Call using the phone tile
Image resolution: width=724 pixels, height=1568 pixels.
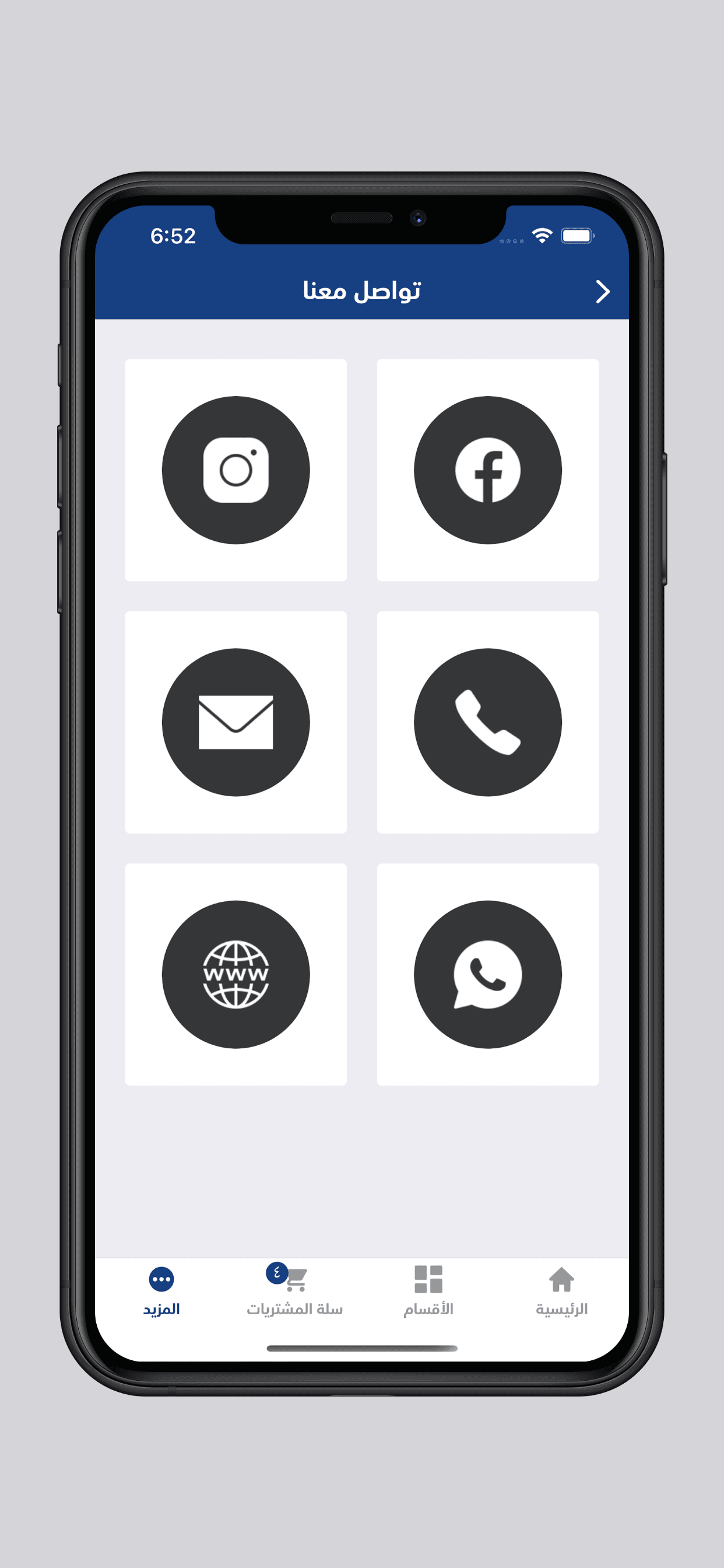[487, 722]
